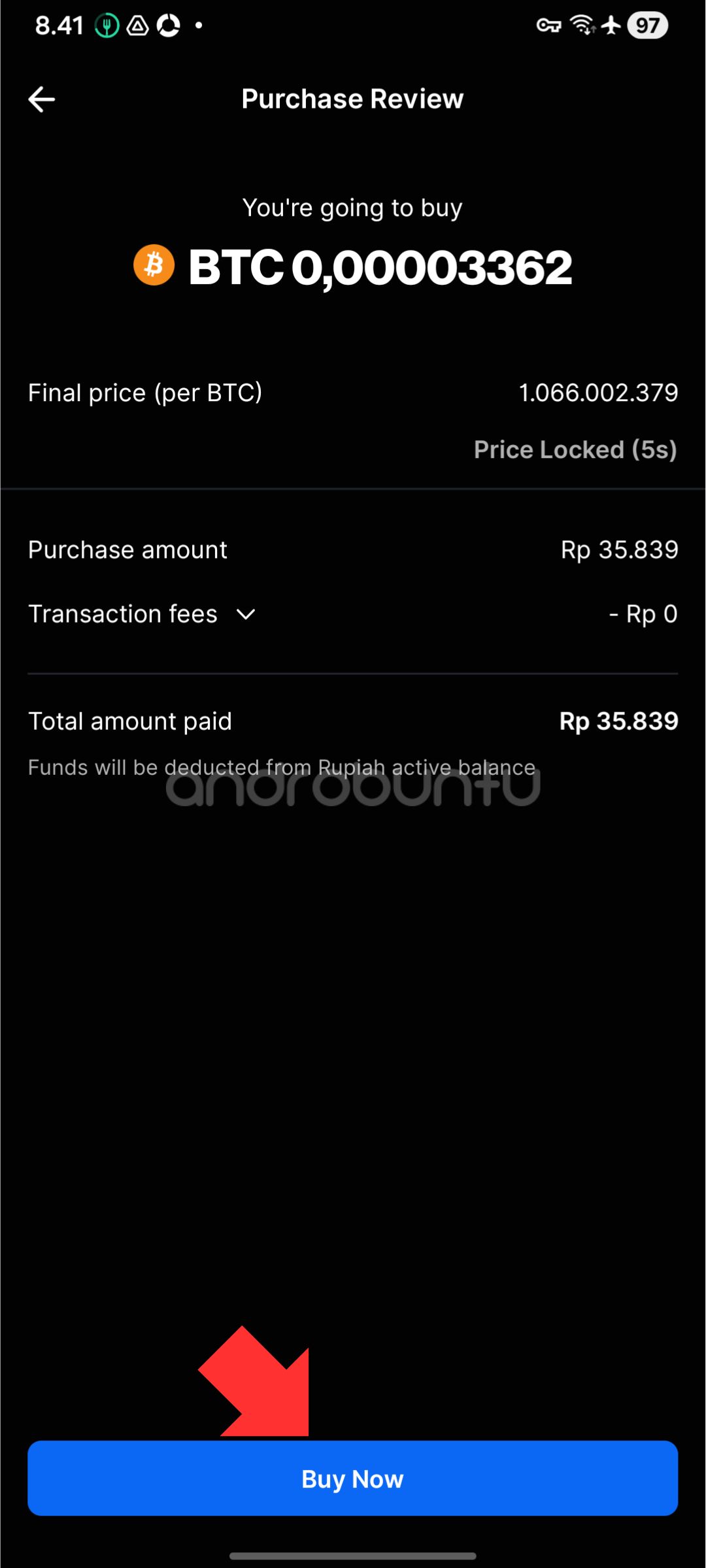706x1568 pixels.
Task: Open Transaction fees details via the arrow
Action: pos(245,614)
